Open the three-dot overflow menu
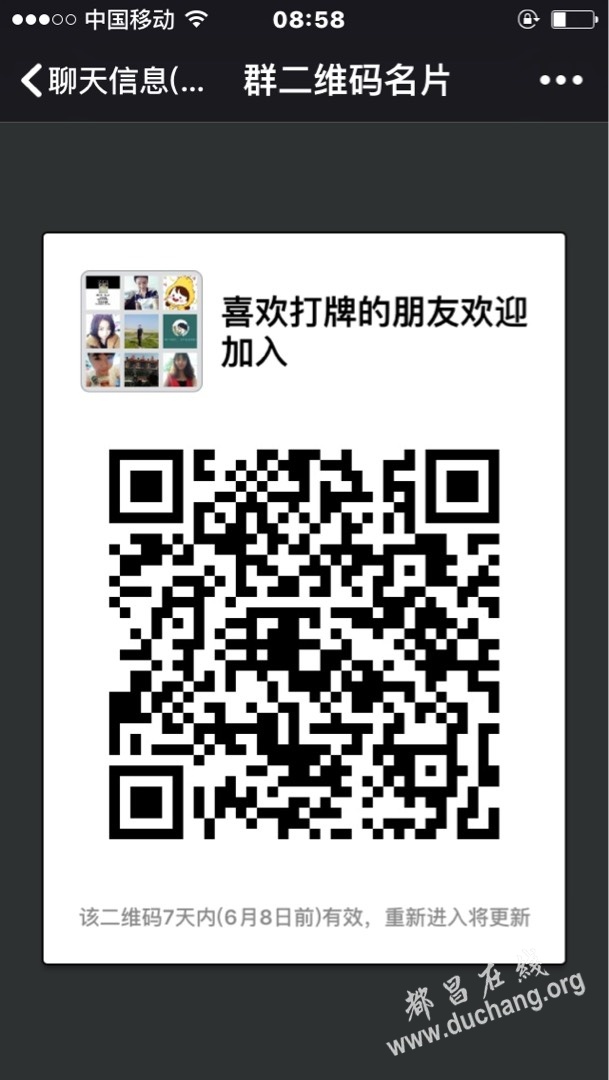609x1080 pixels. (560, 81)
